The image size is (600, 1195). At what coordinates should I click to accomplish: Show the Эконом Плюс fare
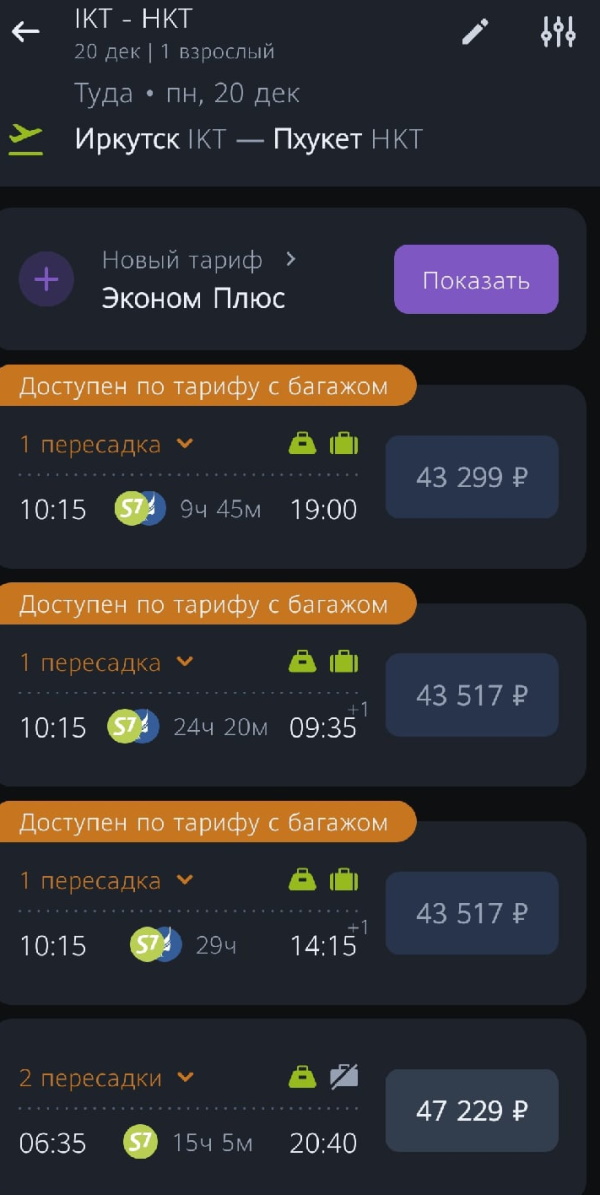(475, 280)
